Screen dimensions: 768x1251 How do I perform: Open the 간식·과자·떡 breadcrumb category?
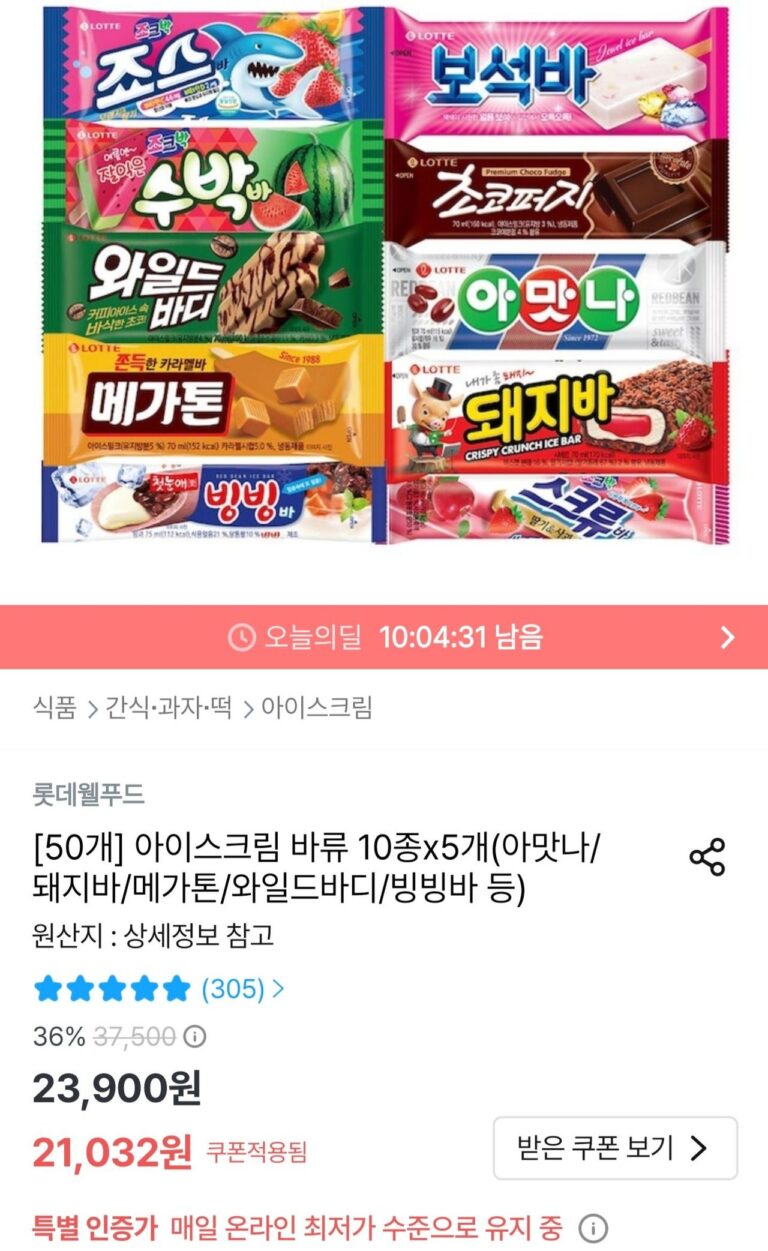point(169,708)
